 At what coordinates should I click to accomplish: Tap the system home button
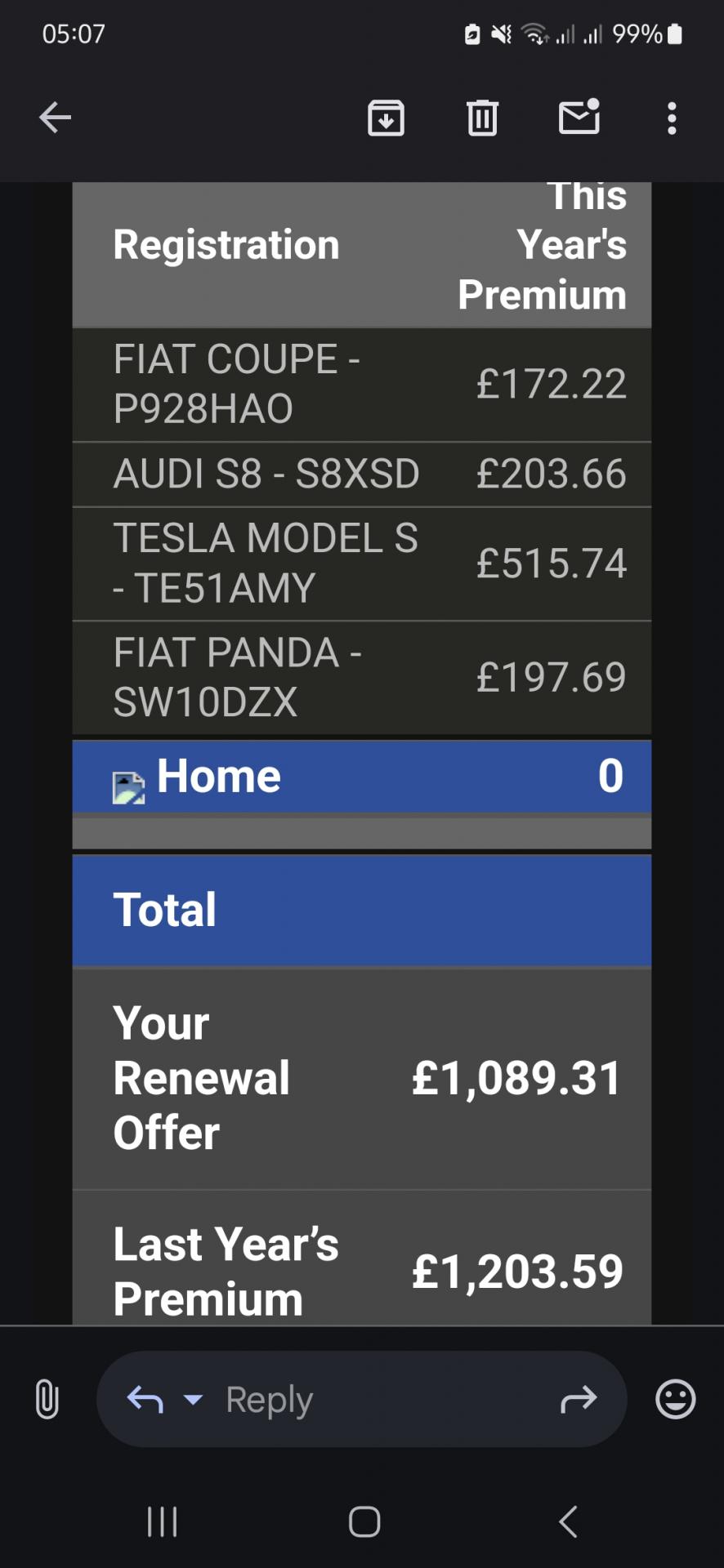[x=364, y=1521]
